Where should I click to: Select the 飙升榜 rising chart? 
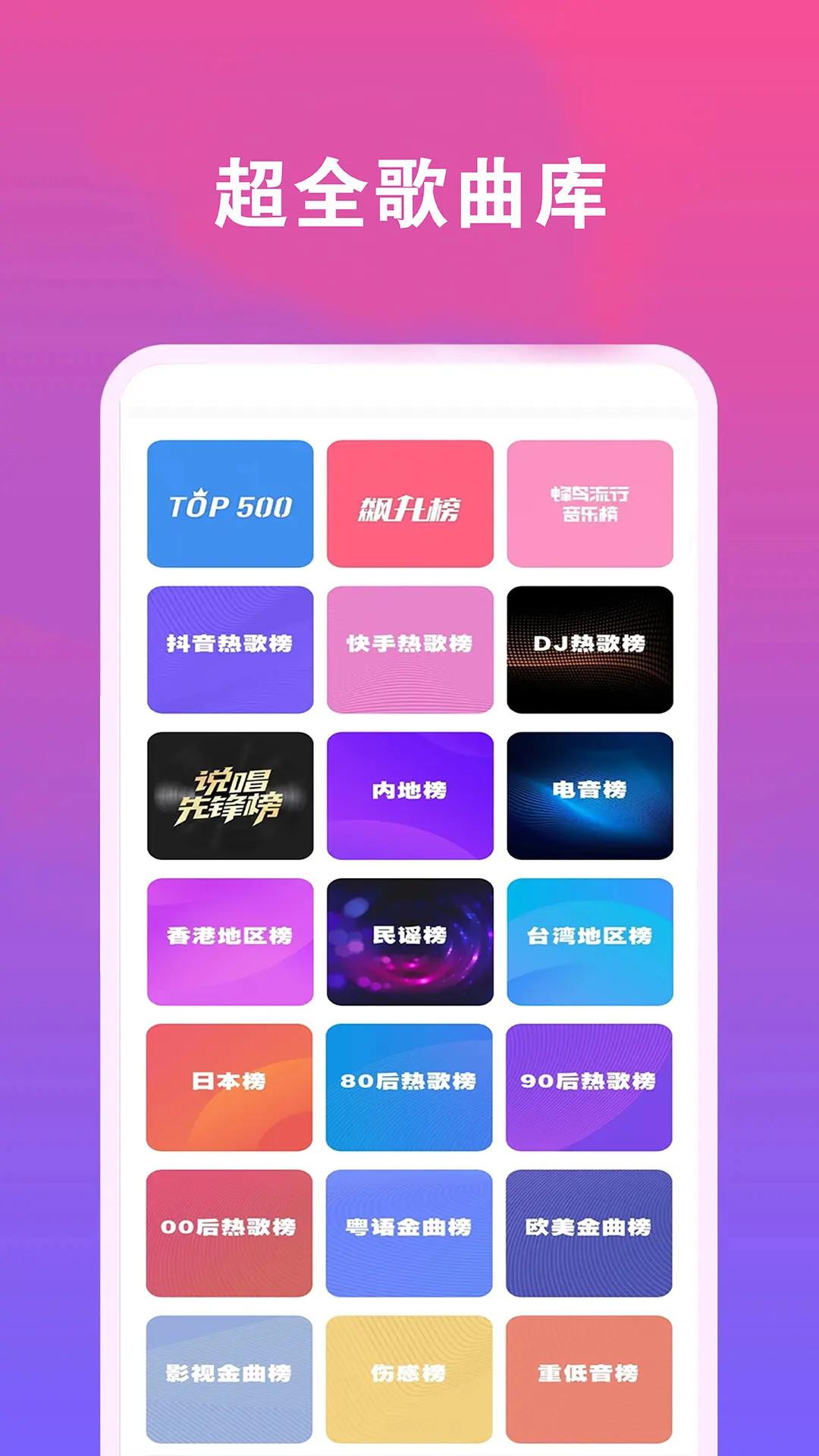coord(409,504)
